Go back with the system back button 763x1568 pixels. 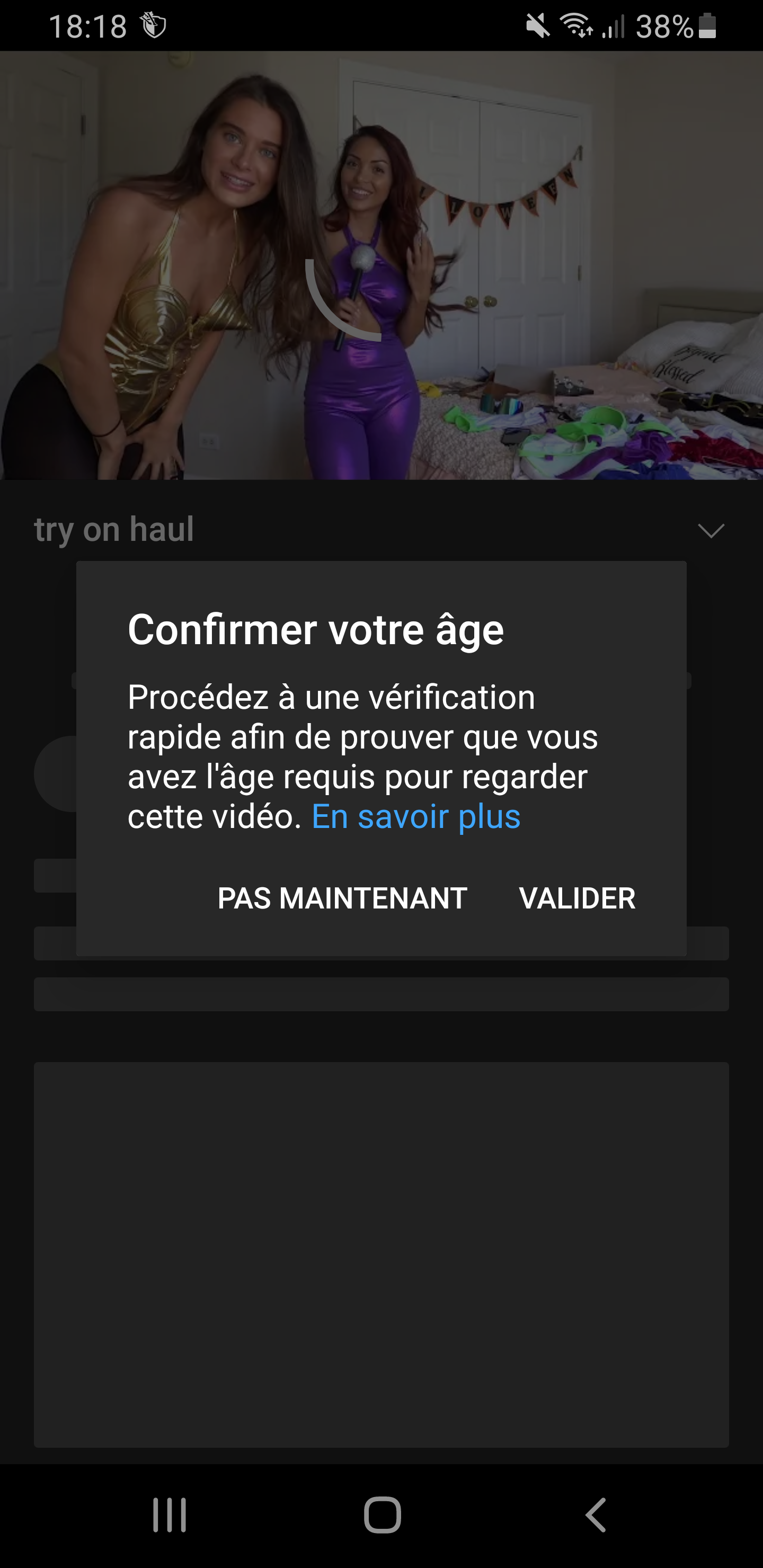pyautogui.click(x=596, y=1515)
